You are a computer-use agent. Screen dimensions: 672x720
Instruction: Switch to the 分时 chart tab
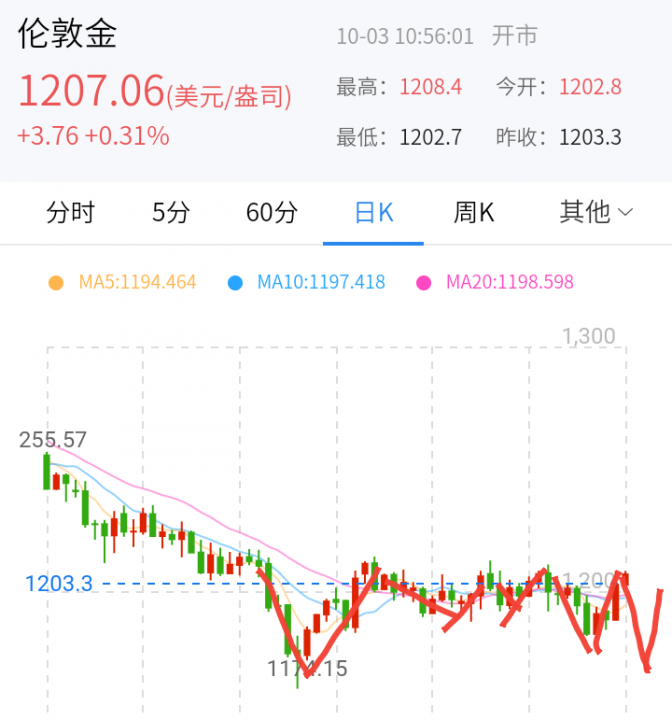70,212
